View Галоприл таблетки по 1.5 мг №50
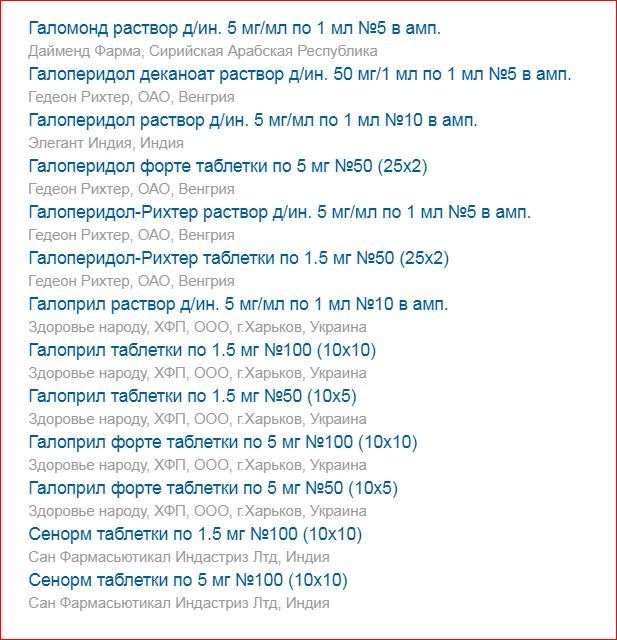Viewport: 617px width, 640px height. click(x=192, y=396)
